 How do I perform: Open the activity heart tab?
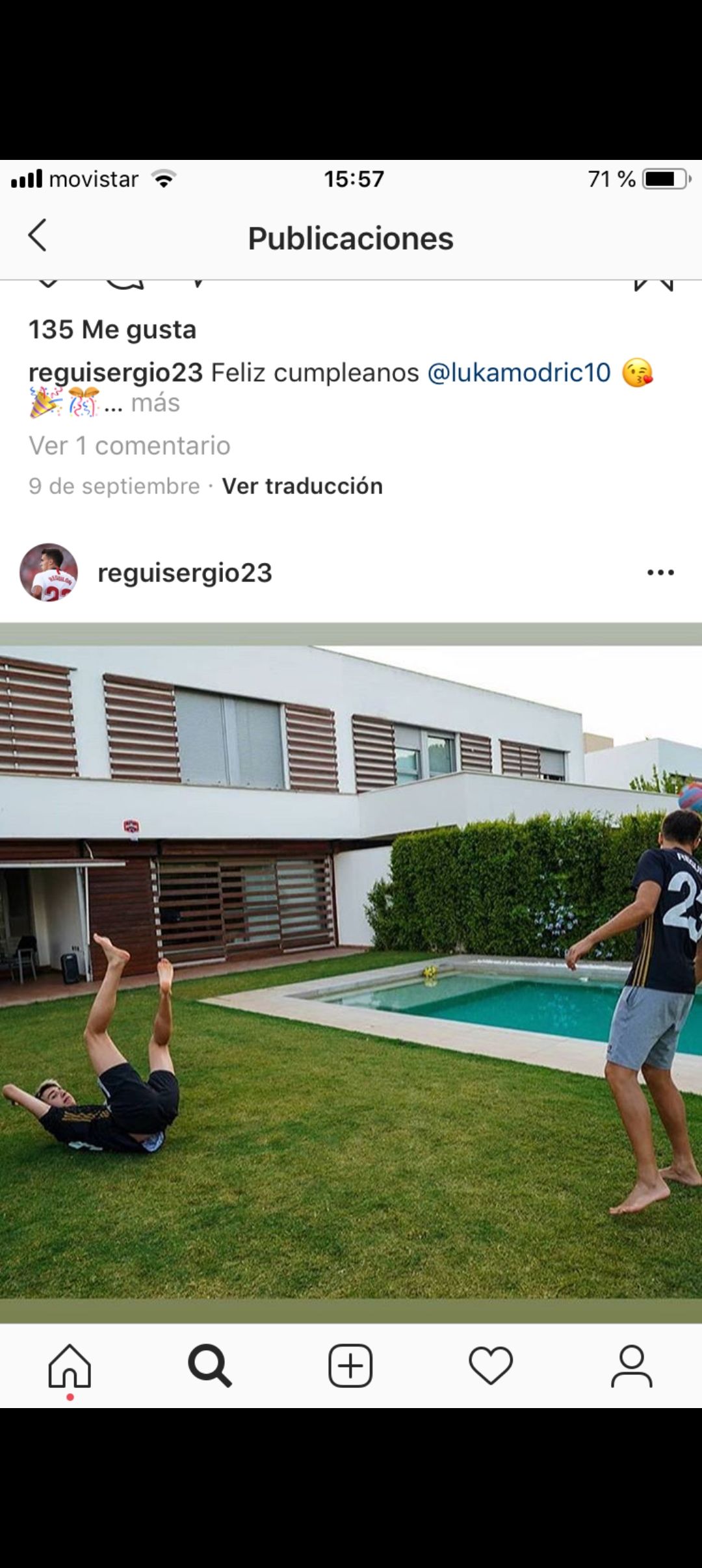tap(491, 1366)
